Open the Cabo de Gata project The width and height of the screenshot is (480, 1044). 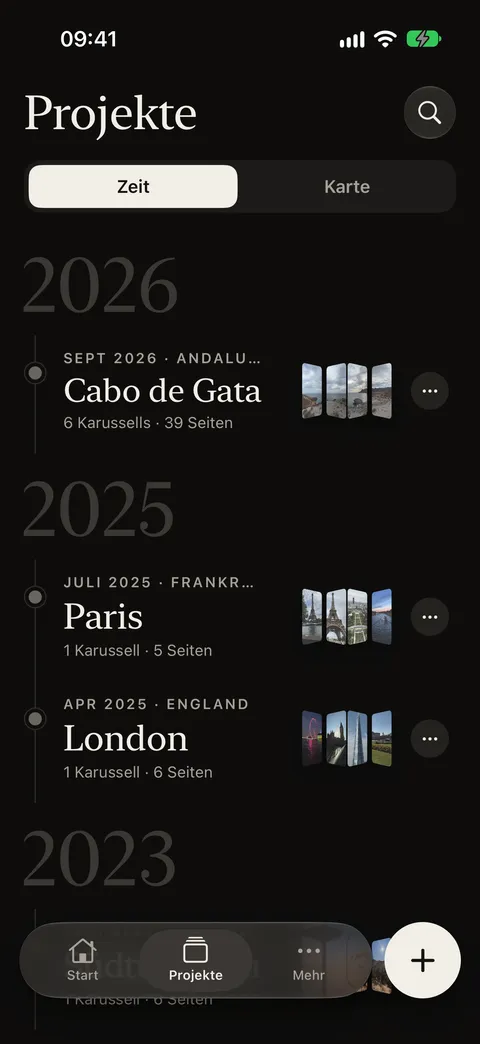162,391
